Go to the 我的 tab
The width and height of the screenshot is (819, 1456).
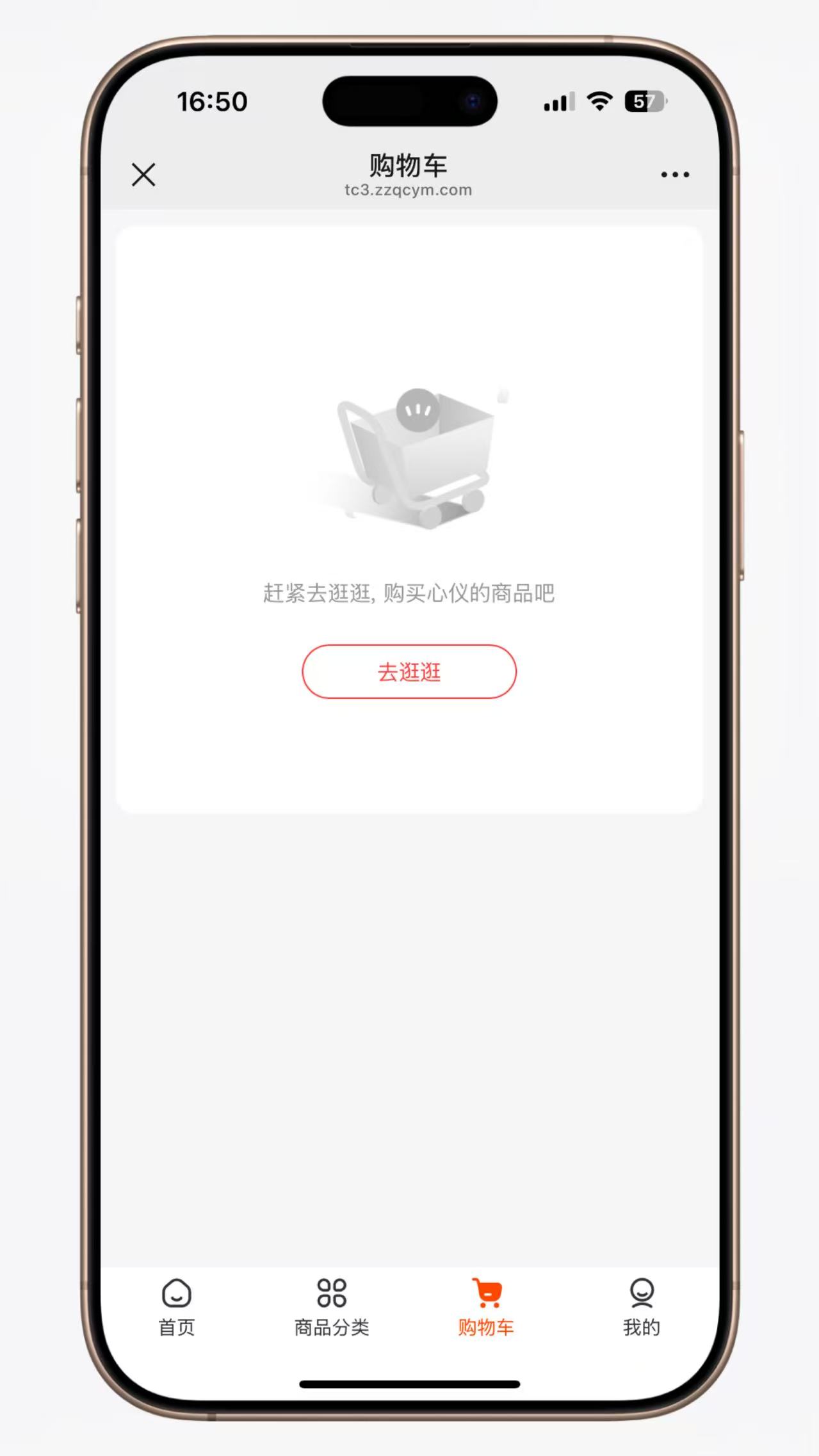(x=642, y=1308)
